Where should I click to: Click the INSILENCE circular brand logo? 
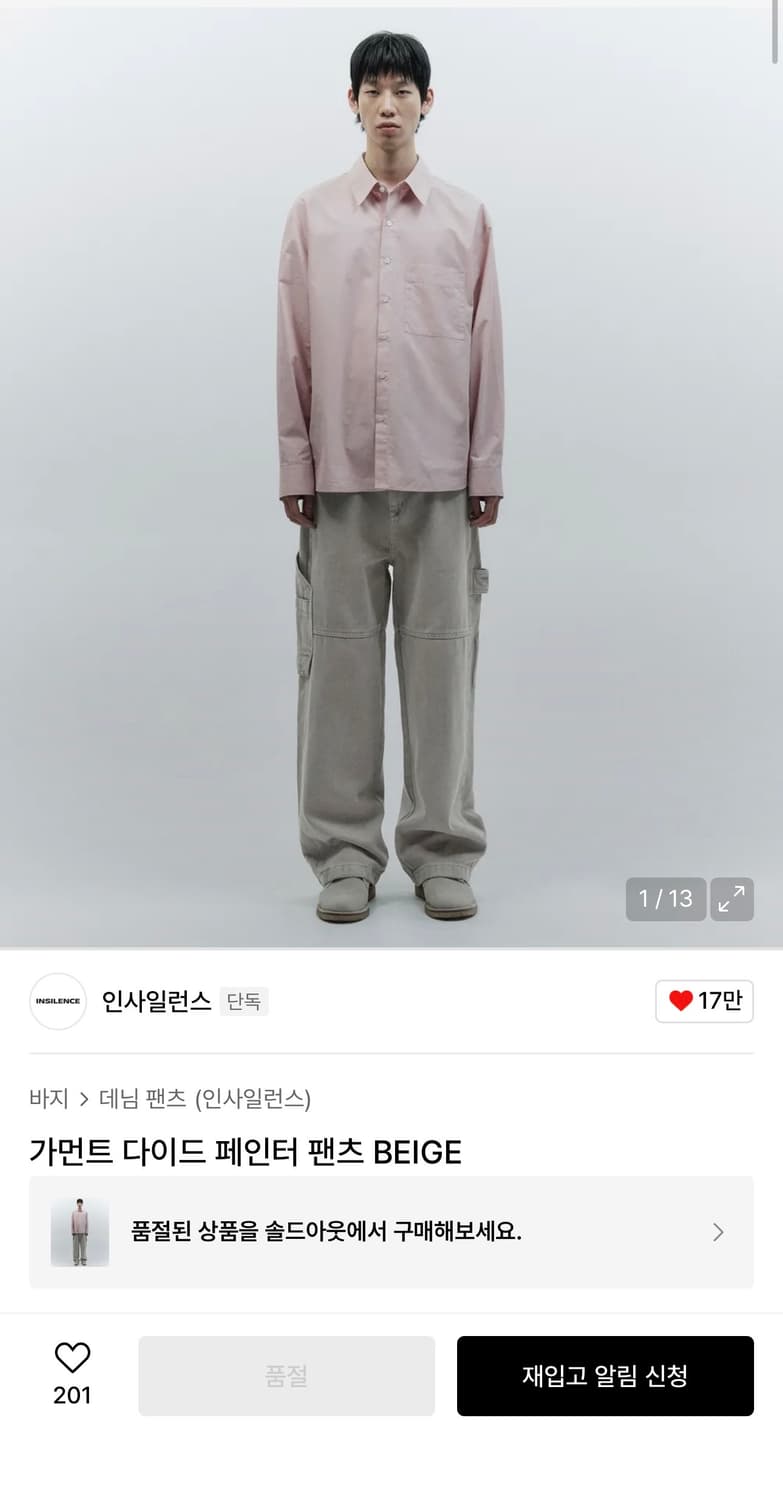point(57,1001)
